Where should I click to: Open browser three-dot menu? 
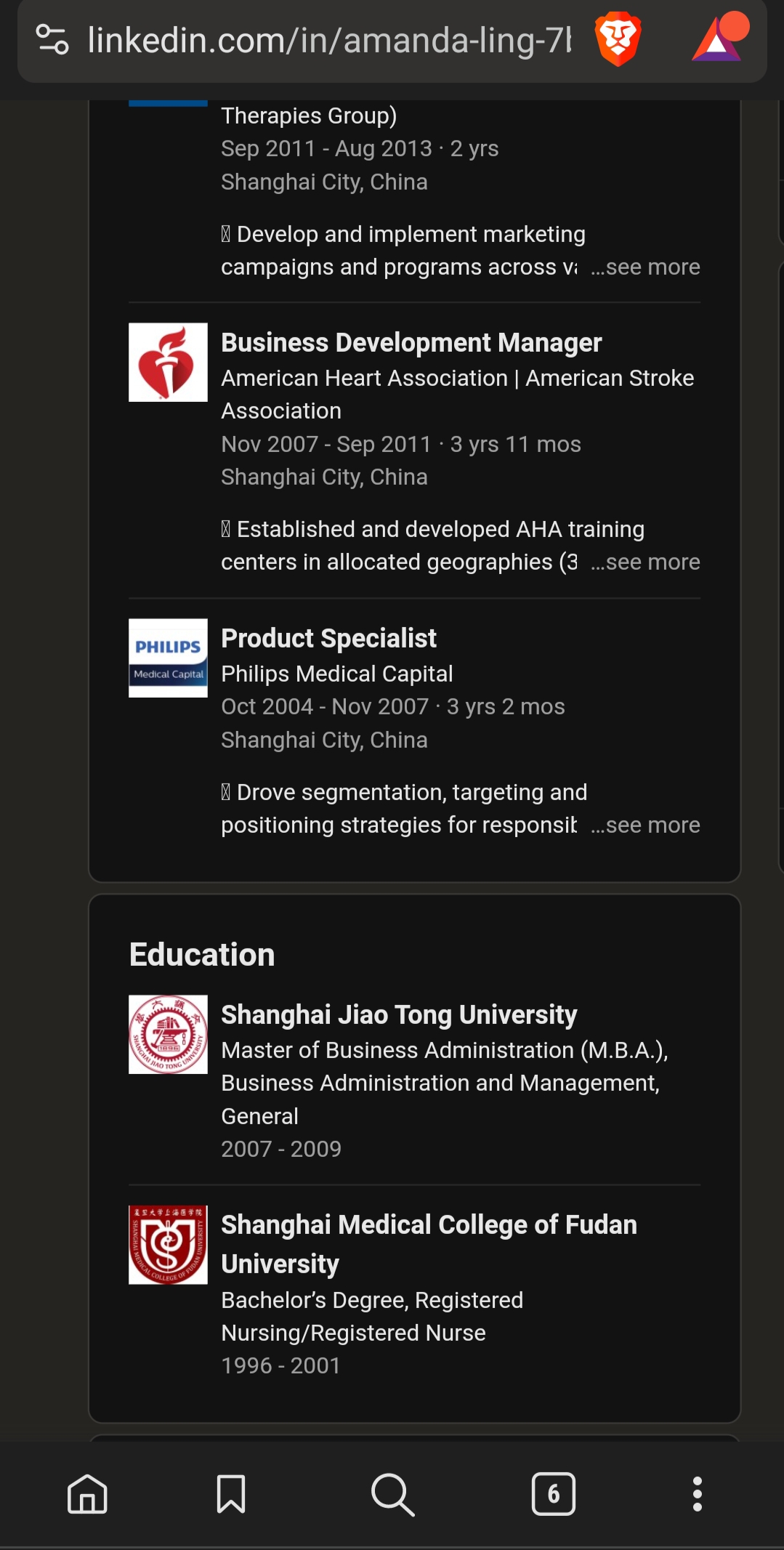(x=698, y=1494)
